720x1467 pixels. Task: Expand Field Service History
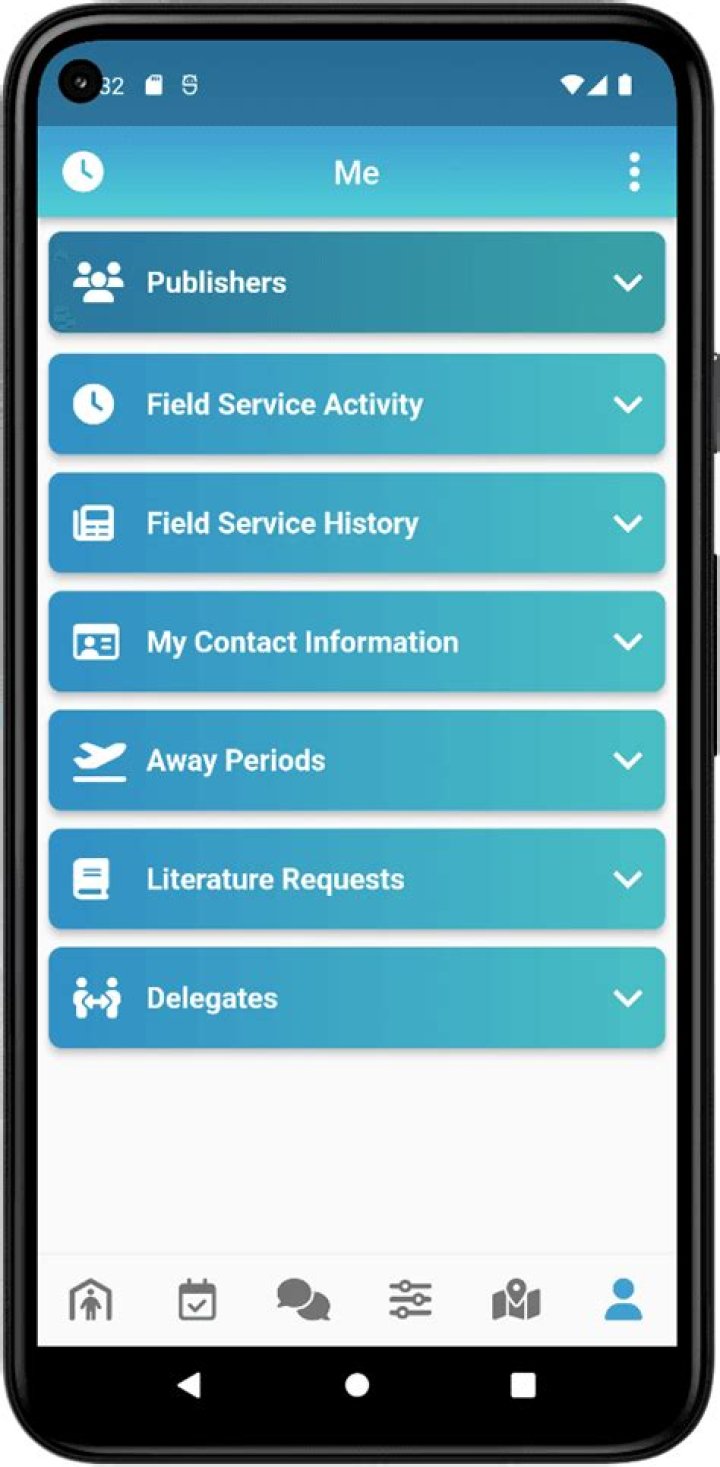(357, 523)
